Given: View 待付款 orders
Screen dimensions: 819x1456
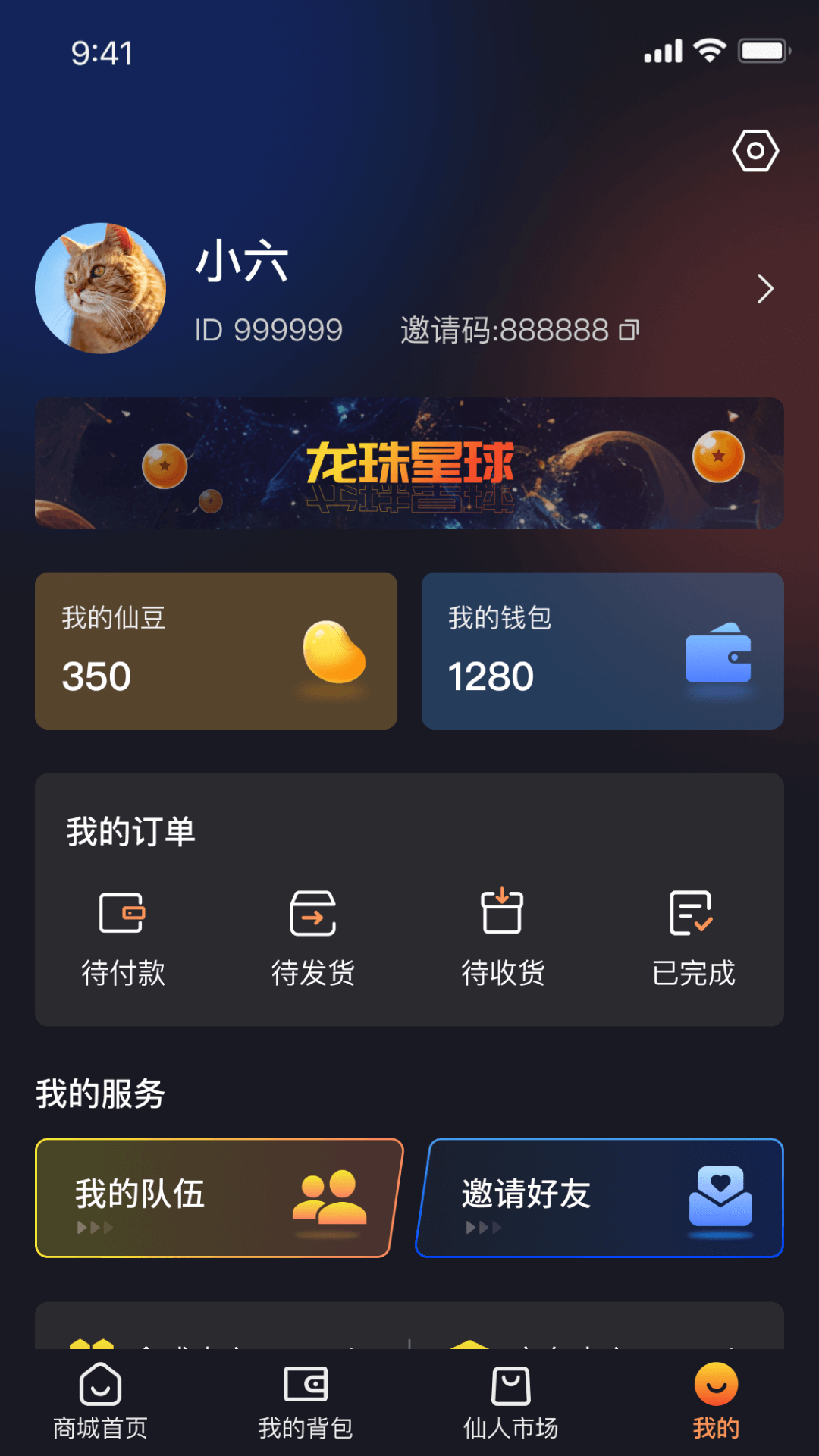Looking at the screenshot, I should [123, 939].
